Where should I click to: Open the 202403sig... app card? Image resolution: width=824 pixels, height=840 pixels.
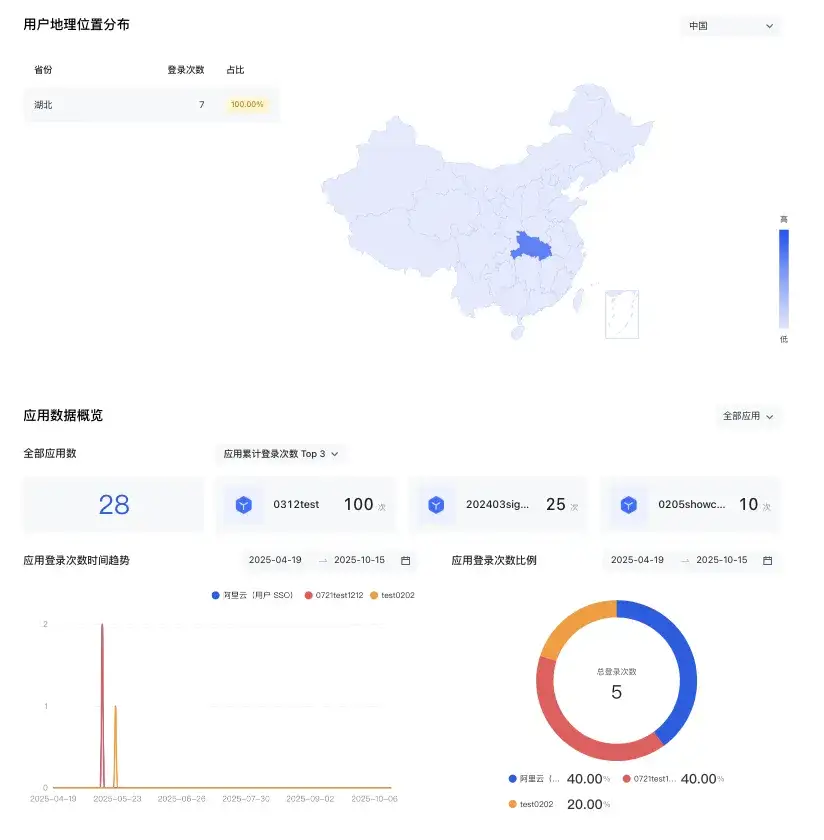pyautogui.click(x=498, y=505)
